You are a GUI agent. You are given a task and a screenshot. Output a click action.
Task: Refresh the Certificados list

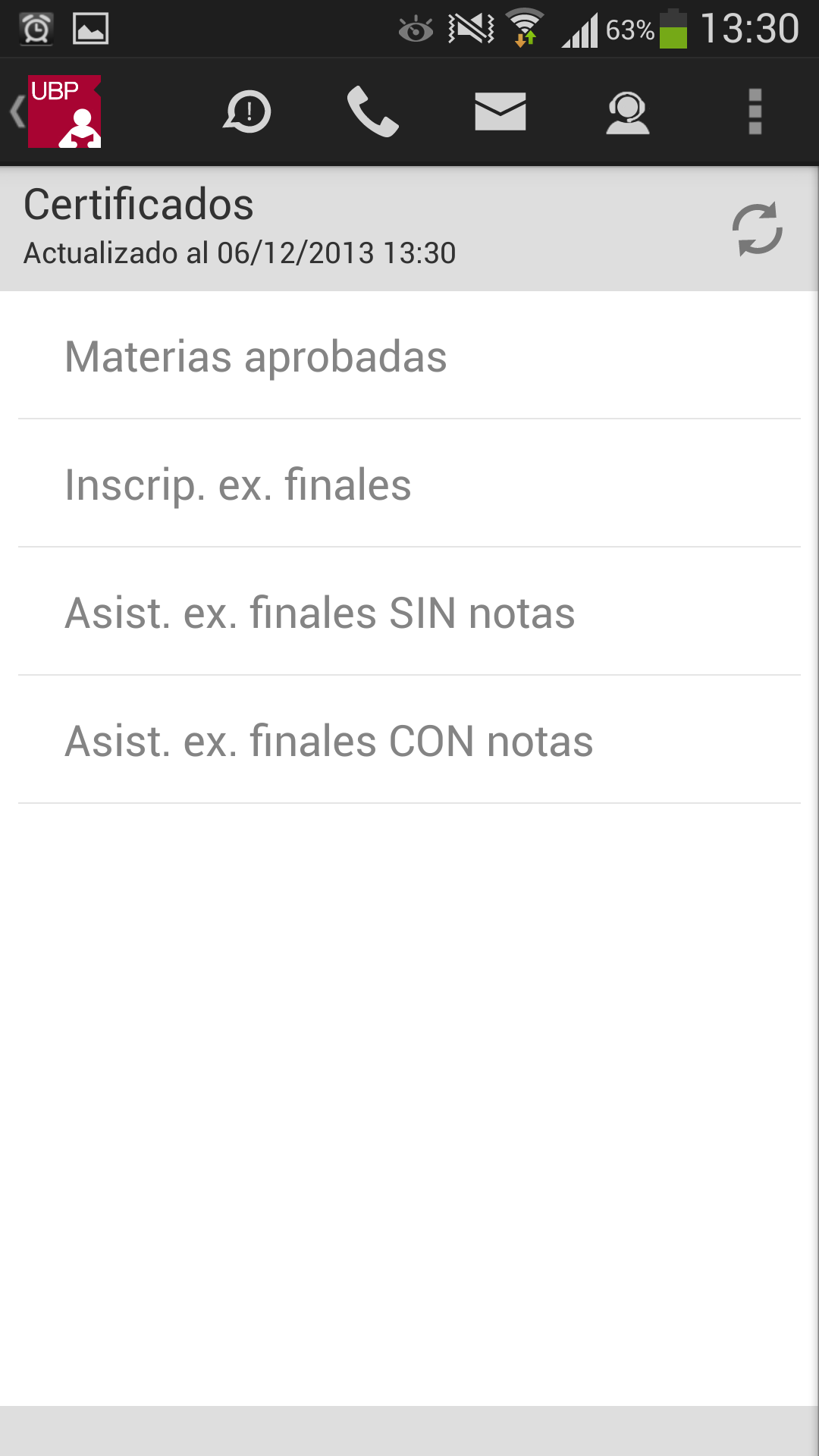(x=757, y=228)
